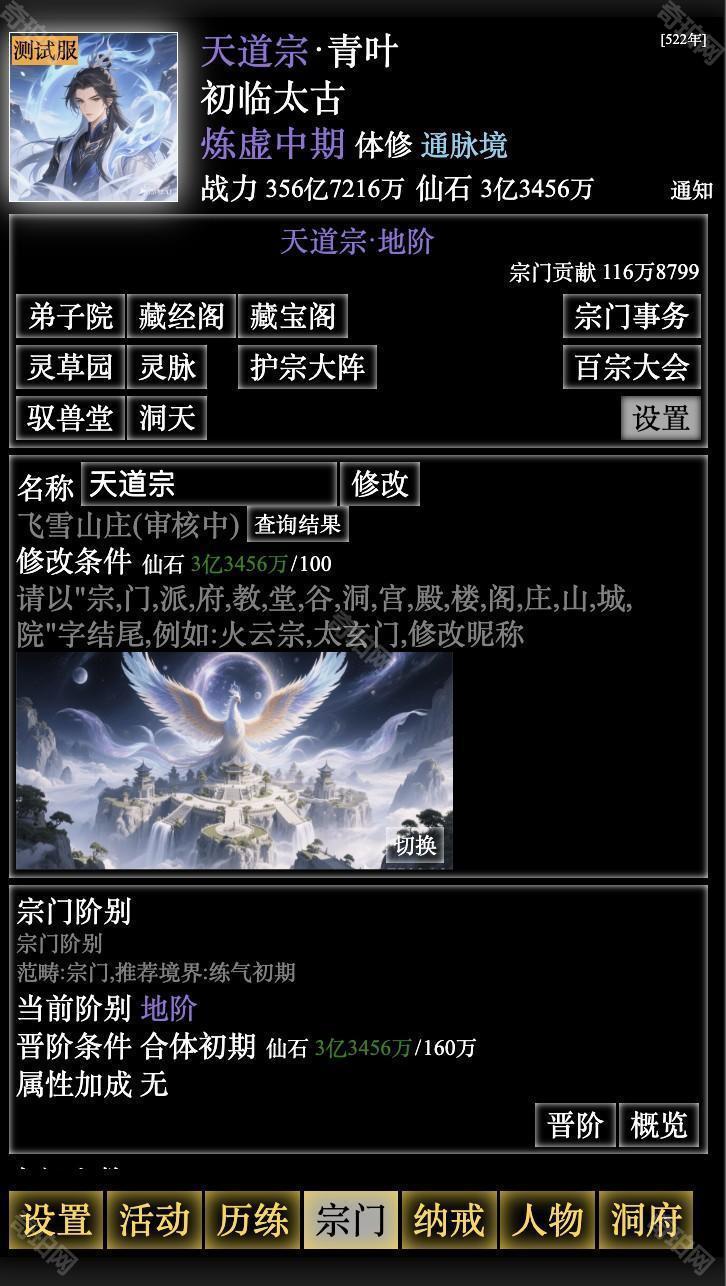Switch to the 洞府 tab
The height and width of the screenshot is (1286, 726).
click(x=647, y=1220)
